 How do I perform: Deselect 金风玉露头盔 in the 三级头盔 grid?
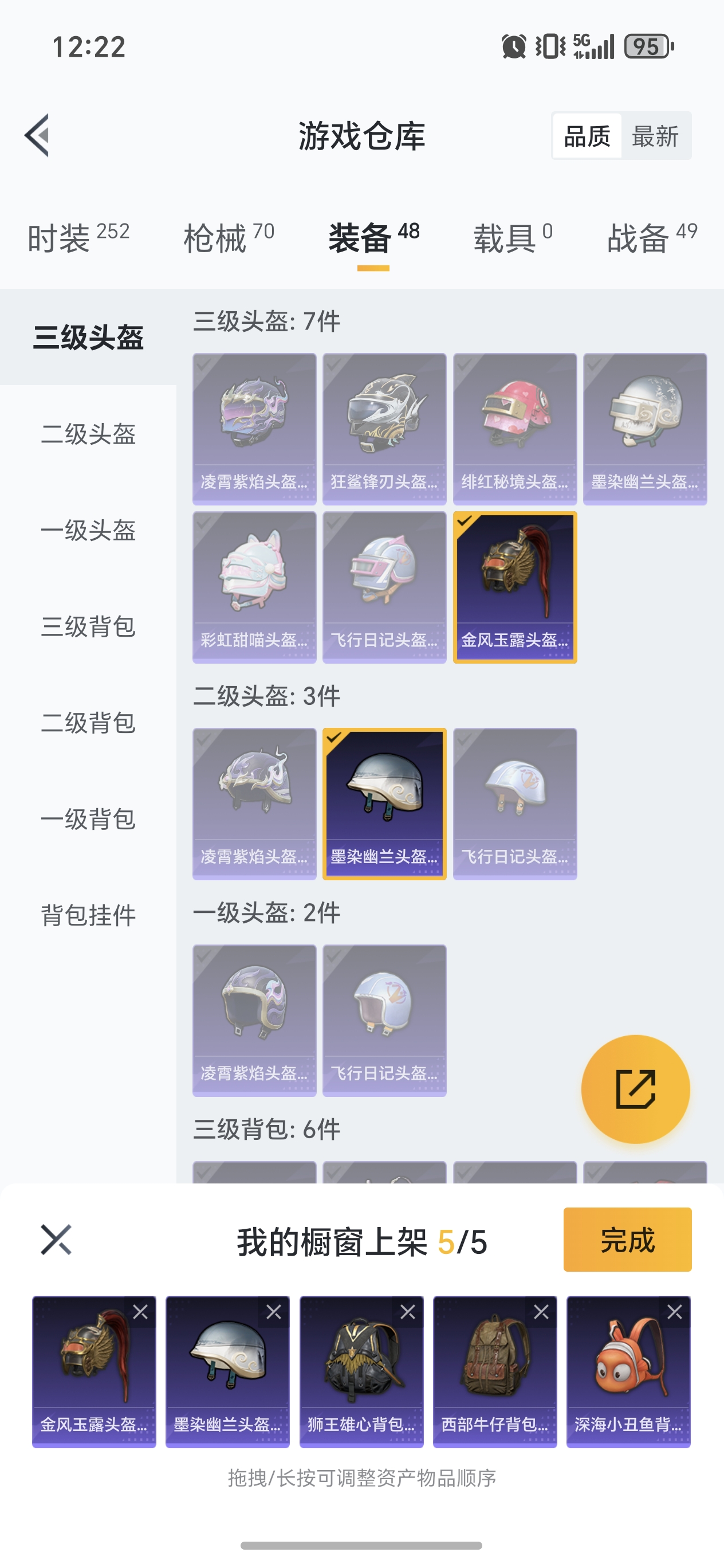tap(515, 587)
